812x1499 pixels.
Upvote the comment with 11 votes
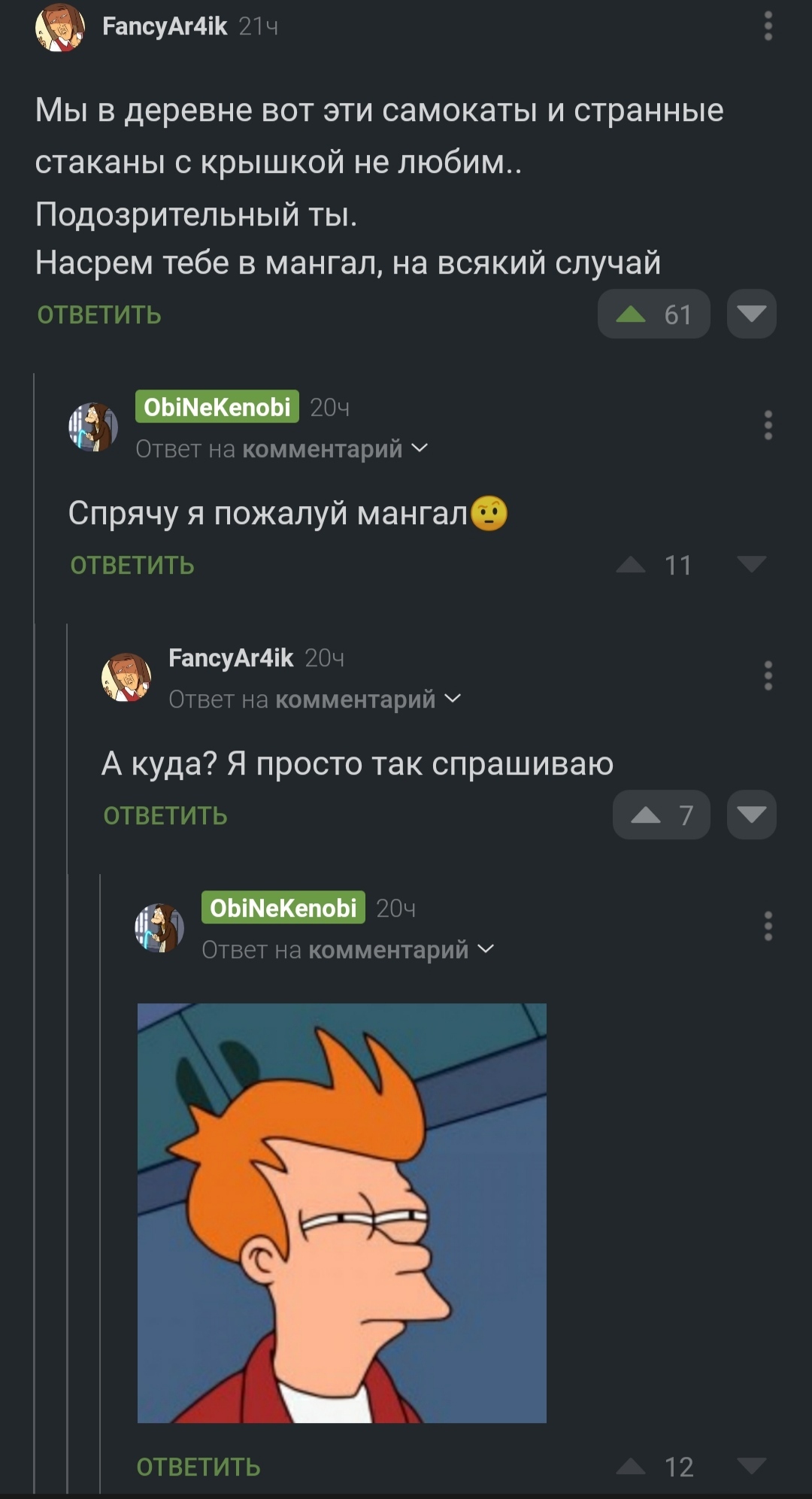tap(631, 565)
